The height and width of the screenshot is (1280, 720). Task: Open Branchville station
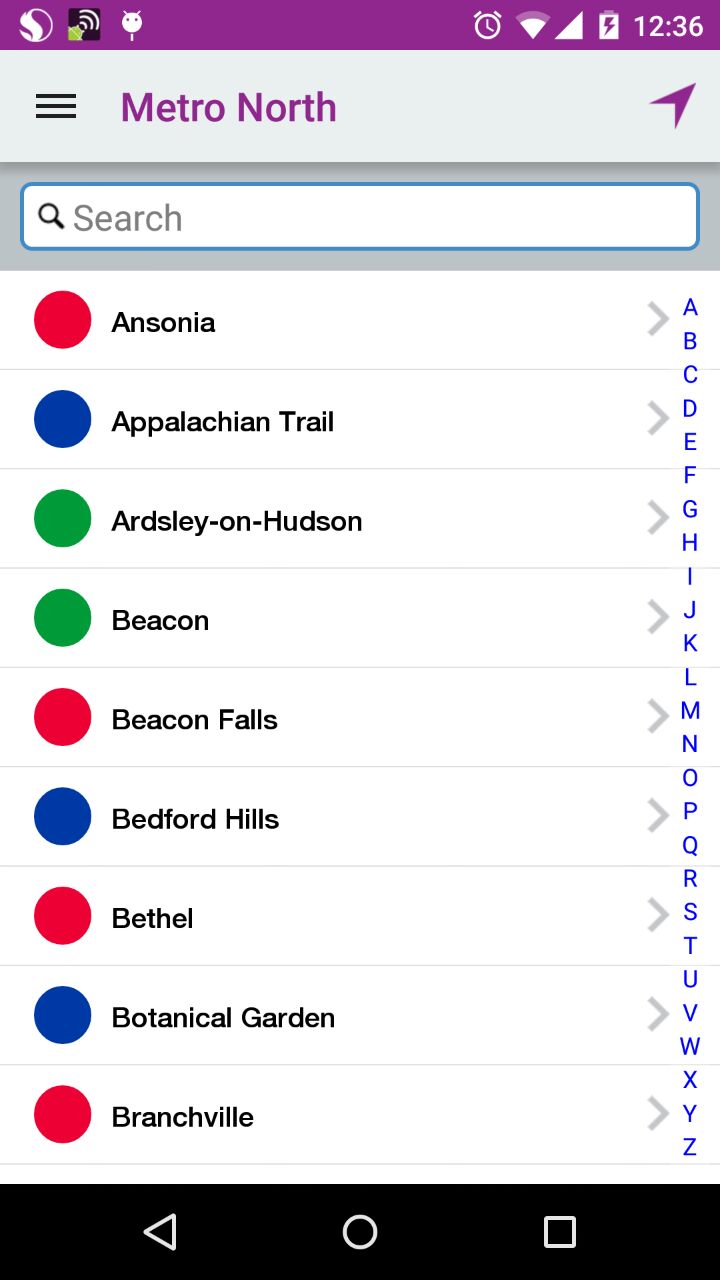tap(330, 1116)
